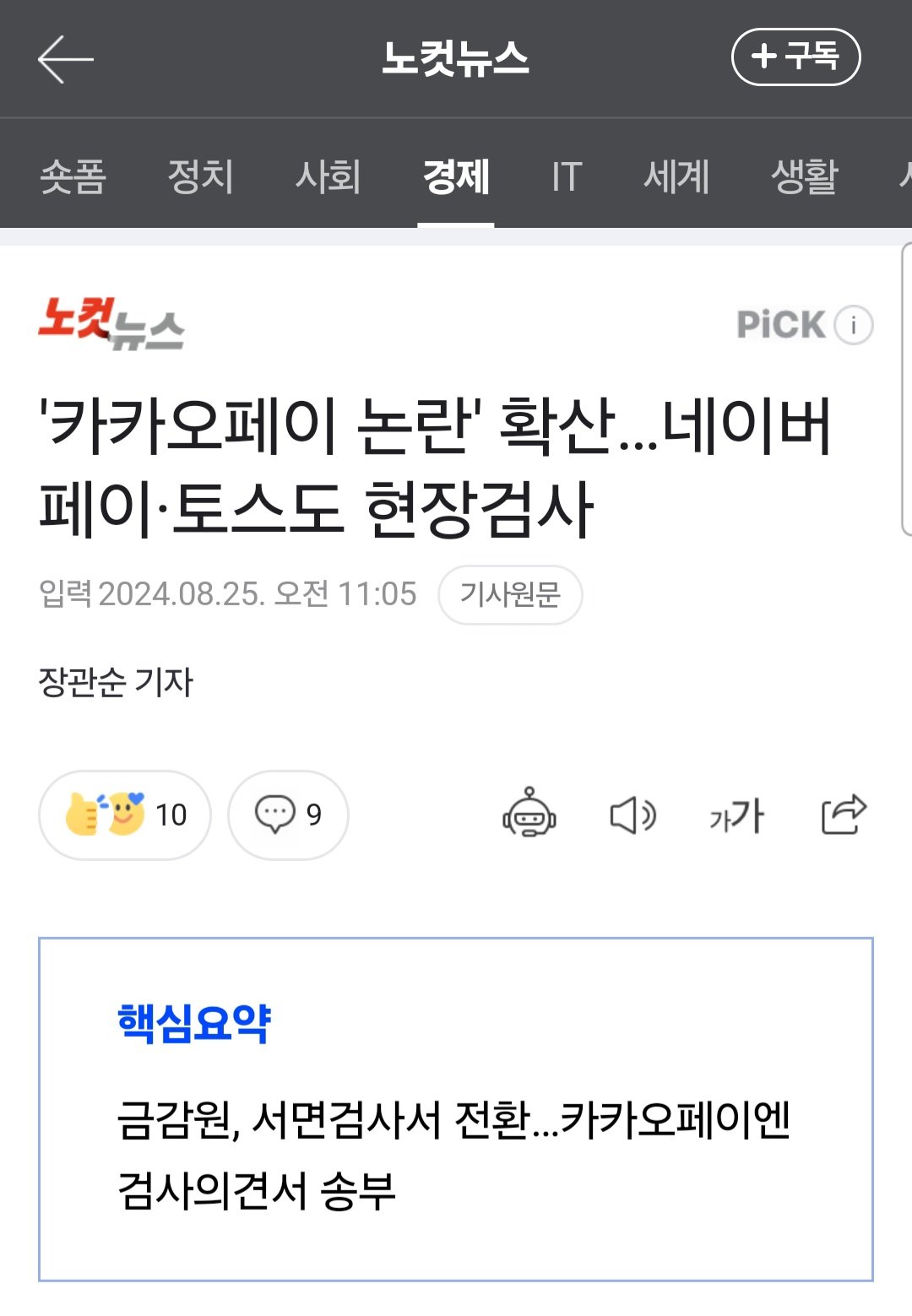912x1316 pixels.
Task: Change font size with 가가 icon
Action: pyautogui.click(x=737, y=815)
